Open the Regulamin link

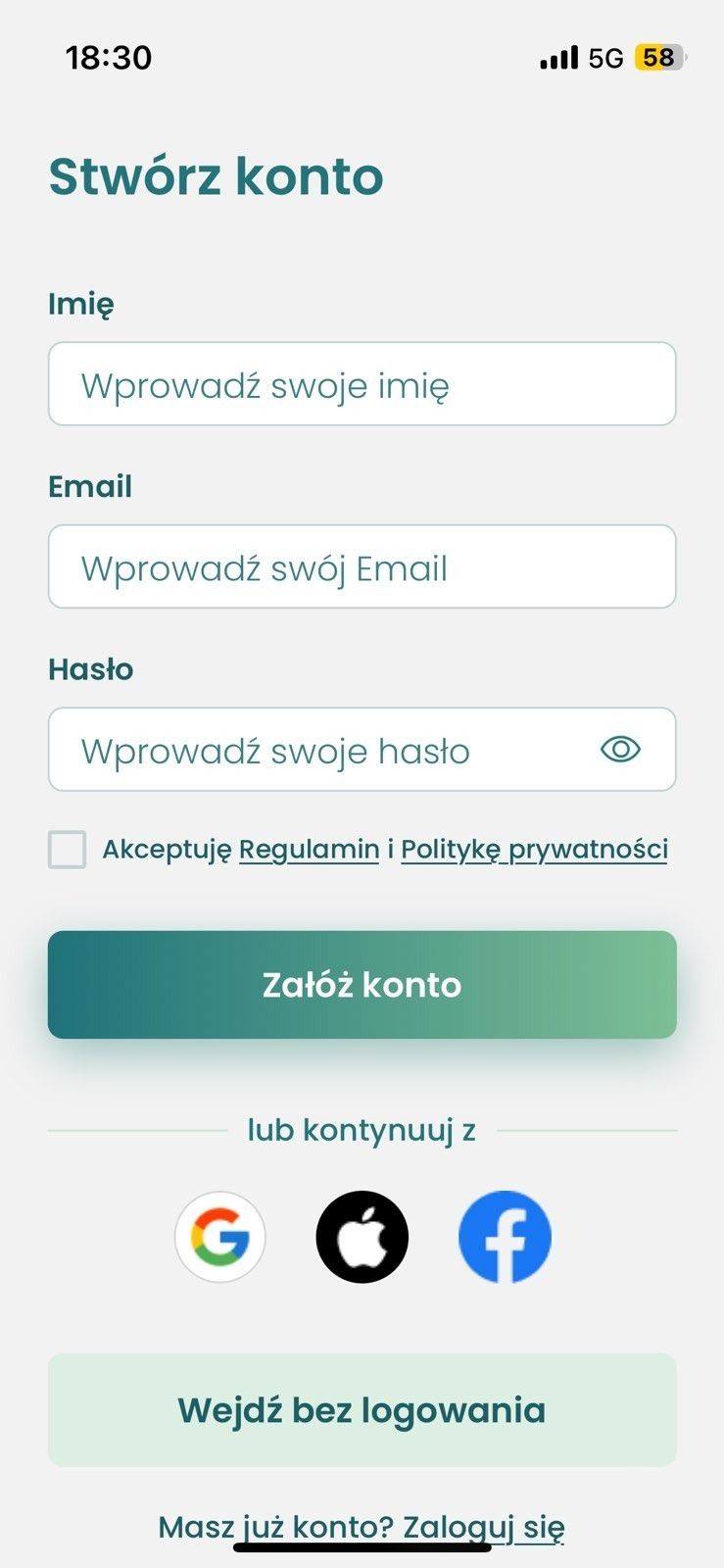tap(309, 849)
